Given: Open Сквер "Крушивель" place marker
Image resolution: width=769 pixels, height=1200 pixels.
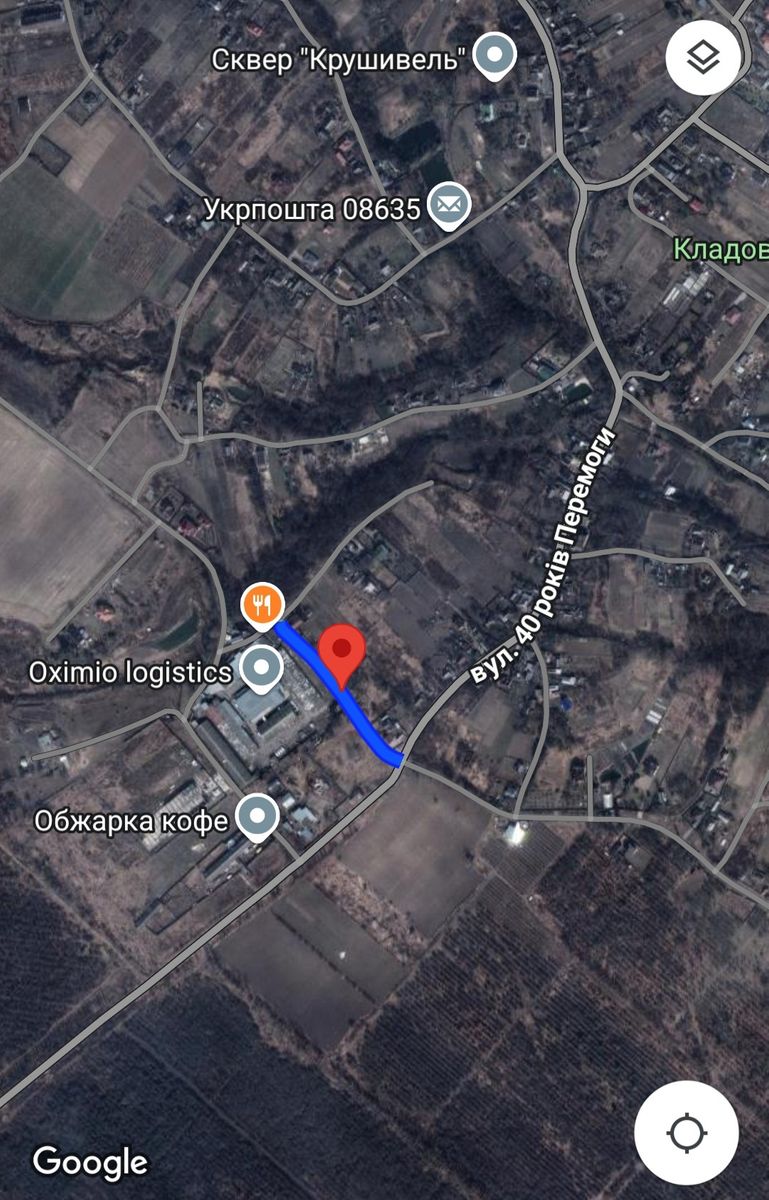Looking at the screenshot, I should click(494, 56).
